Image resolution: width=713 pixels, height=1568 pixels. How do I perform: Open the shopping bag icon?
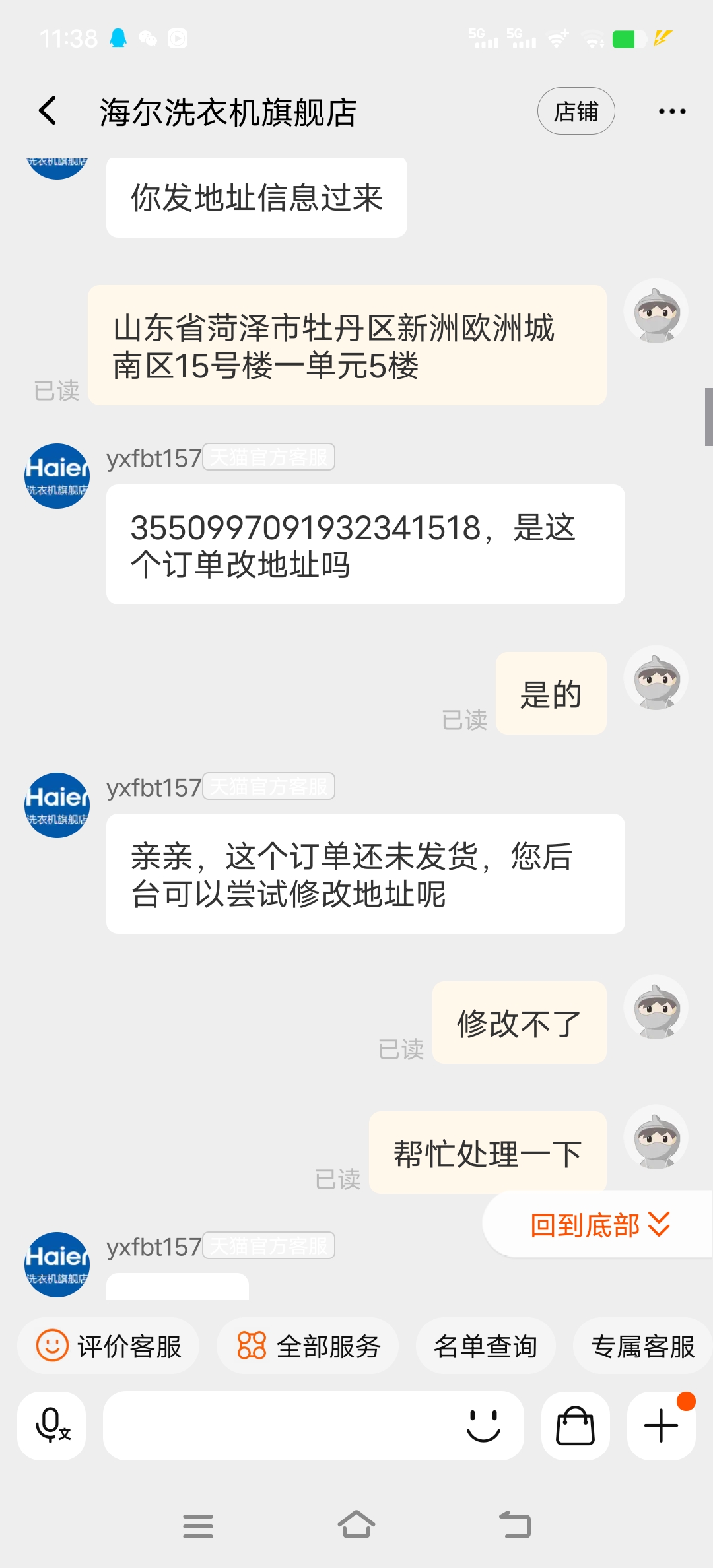pos(576,1425)
